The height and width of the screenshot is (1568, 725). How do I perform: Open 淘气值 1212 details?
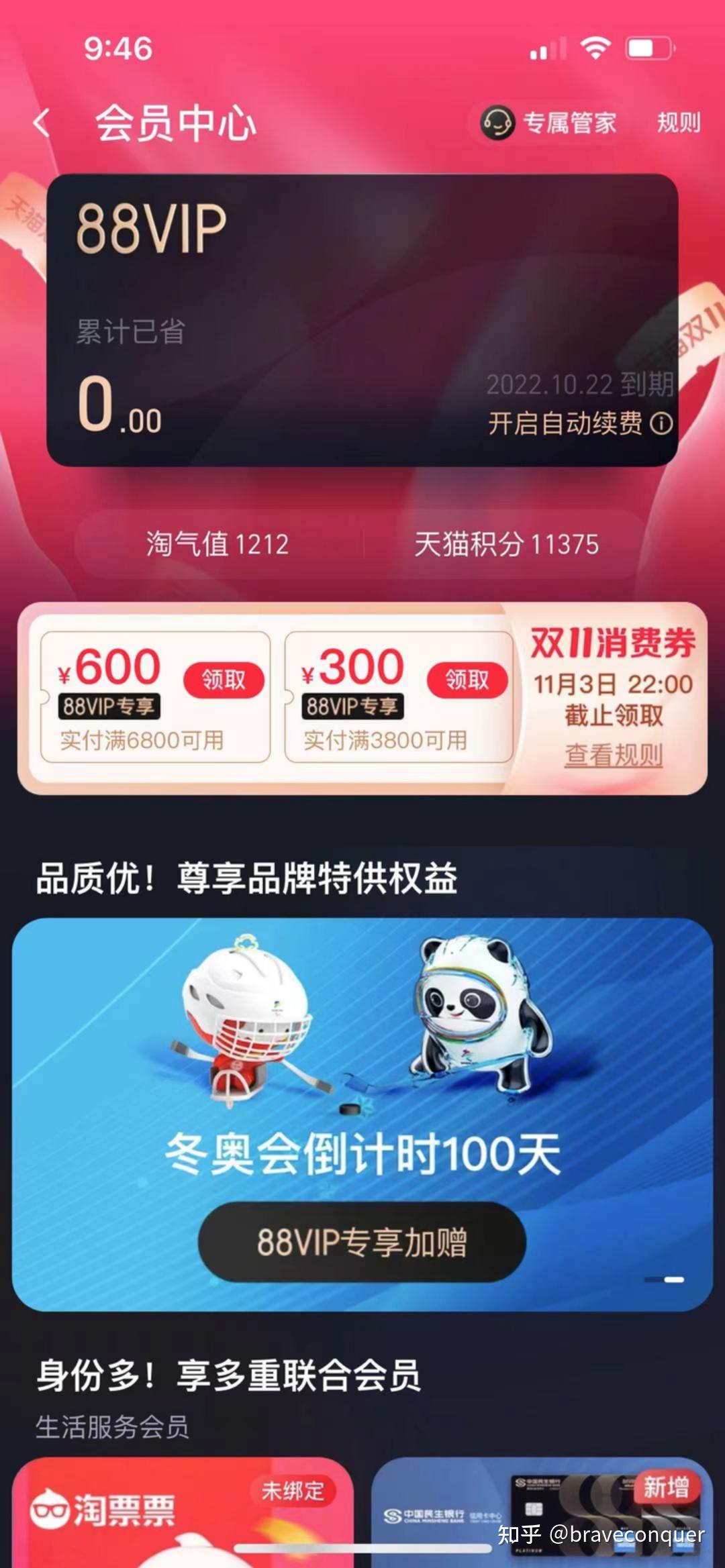click(x=217, y=544)
